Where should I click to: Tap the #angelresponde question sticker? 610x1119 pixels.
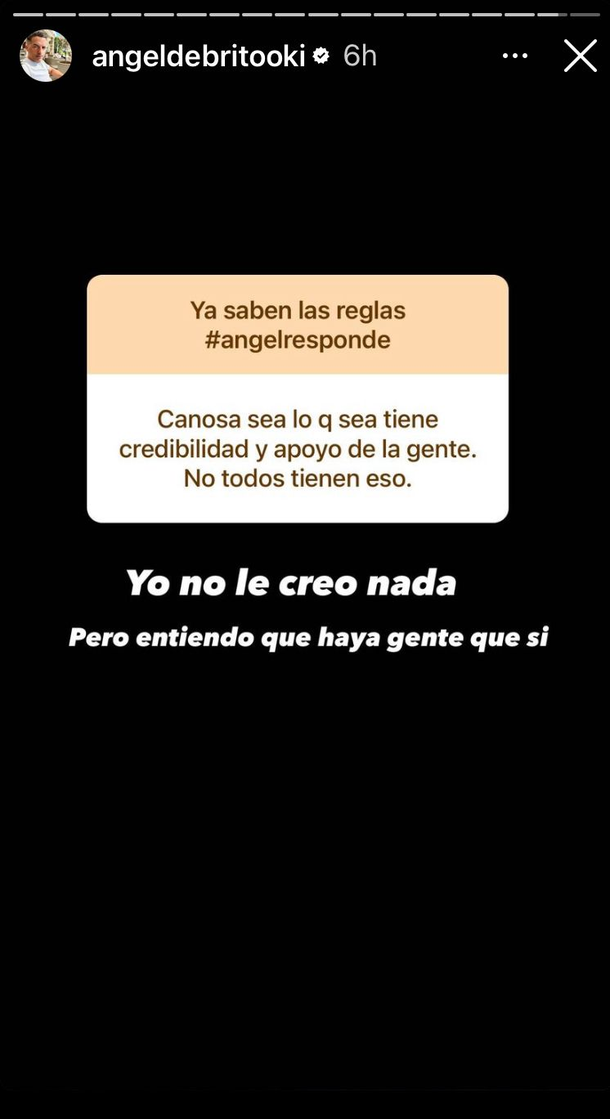(298, 399)
